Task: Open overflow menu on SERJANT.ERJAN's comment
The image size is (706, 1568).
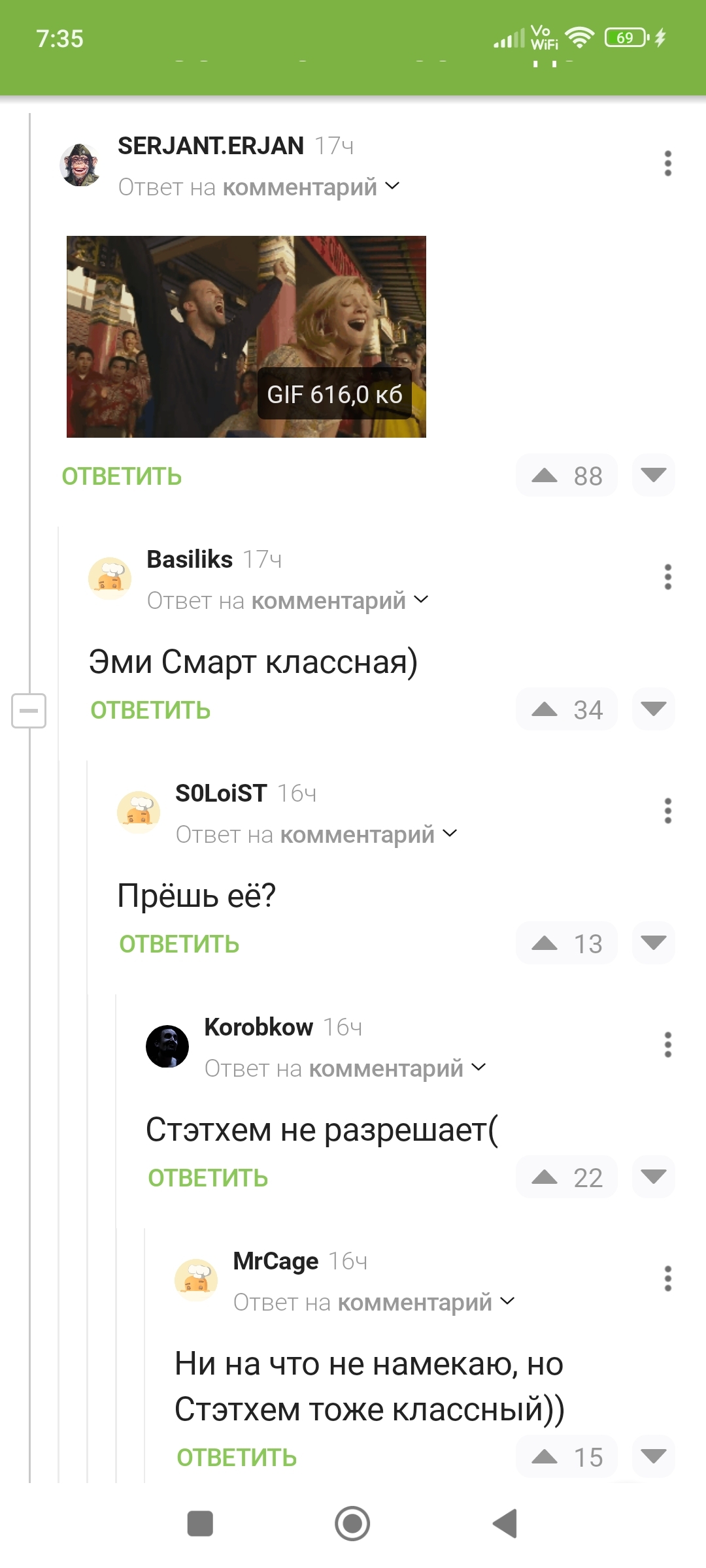Action: [667, 163]
